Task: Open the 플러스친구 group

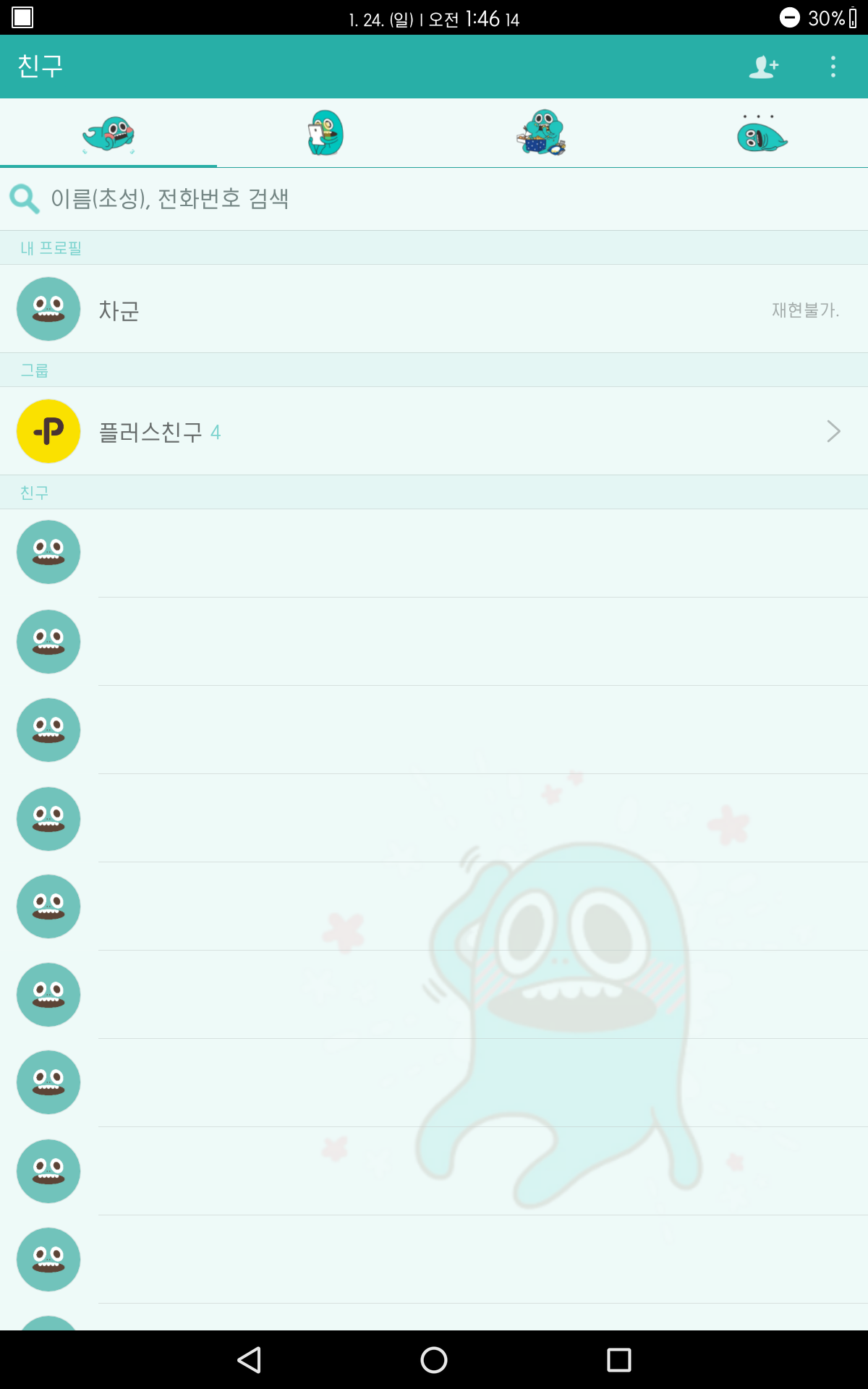Action: (x=434, y=432)
